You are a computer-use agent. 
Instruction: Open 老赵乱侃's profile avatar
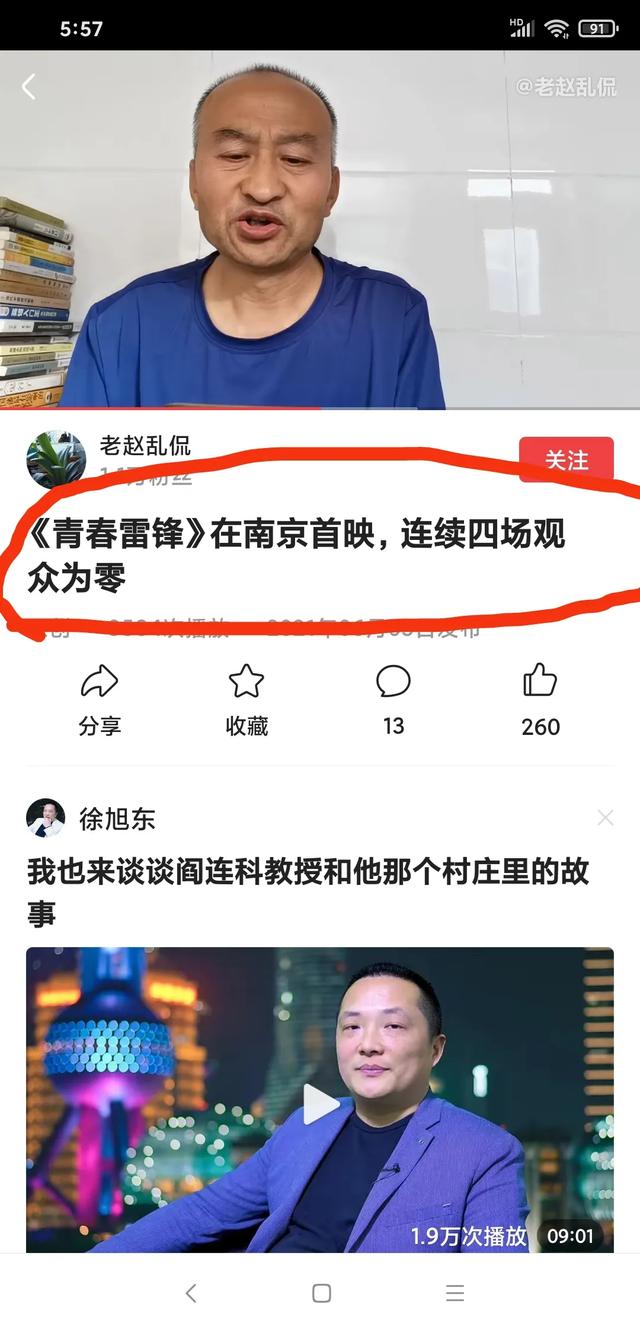[55, 459]
